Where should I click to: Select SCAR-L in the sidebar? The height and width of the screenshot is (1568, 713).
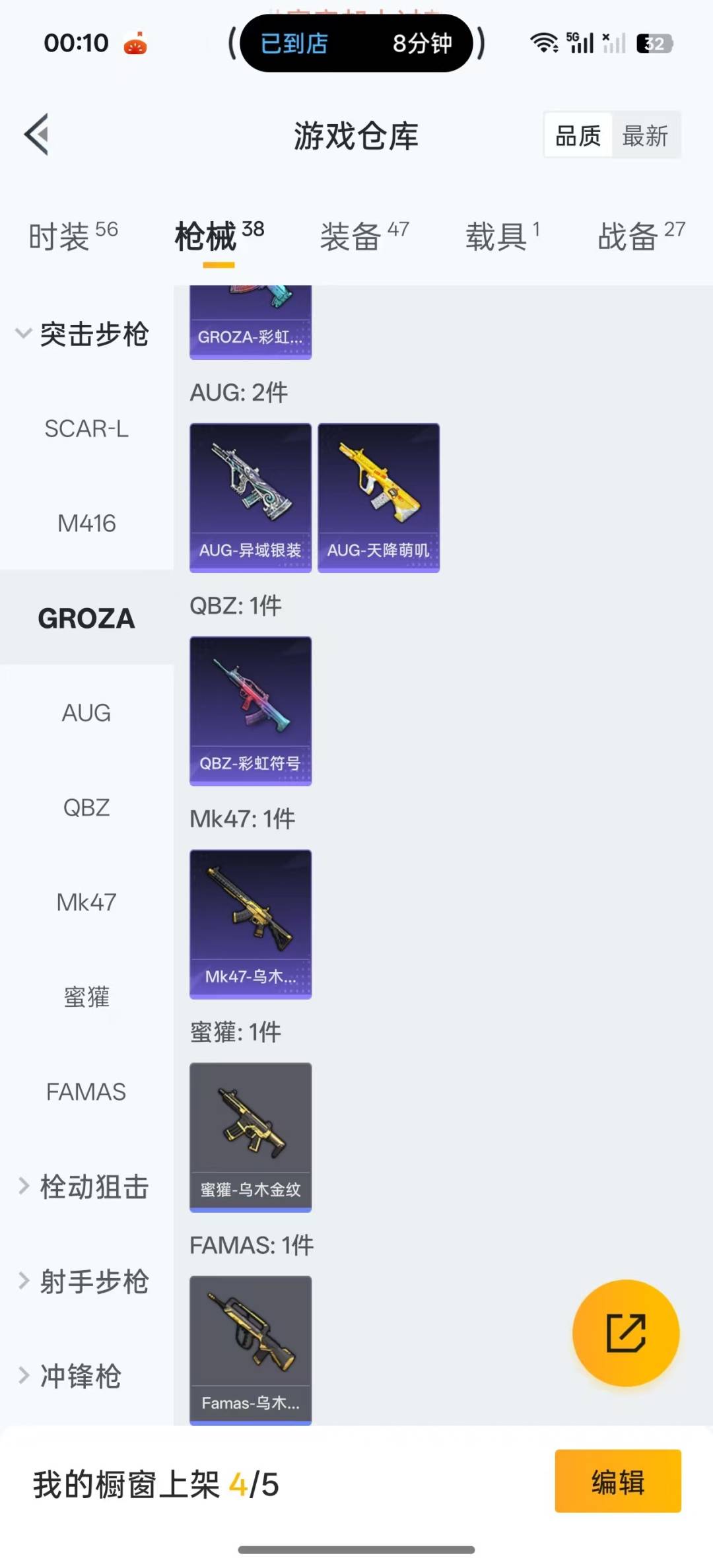[86, 429]
